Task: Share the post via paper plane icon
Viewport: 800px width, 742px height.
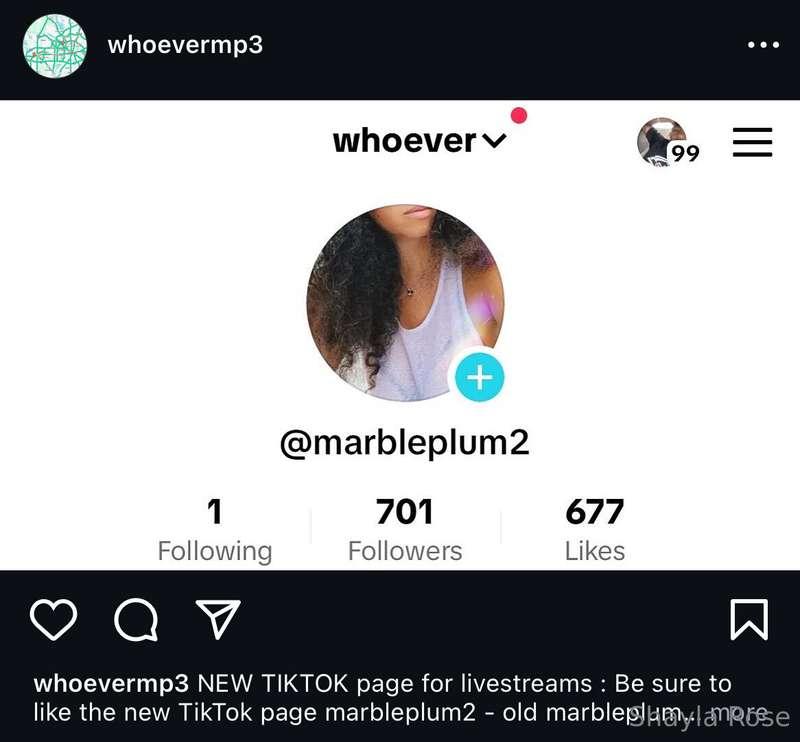Action: pos(217,620)
